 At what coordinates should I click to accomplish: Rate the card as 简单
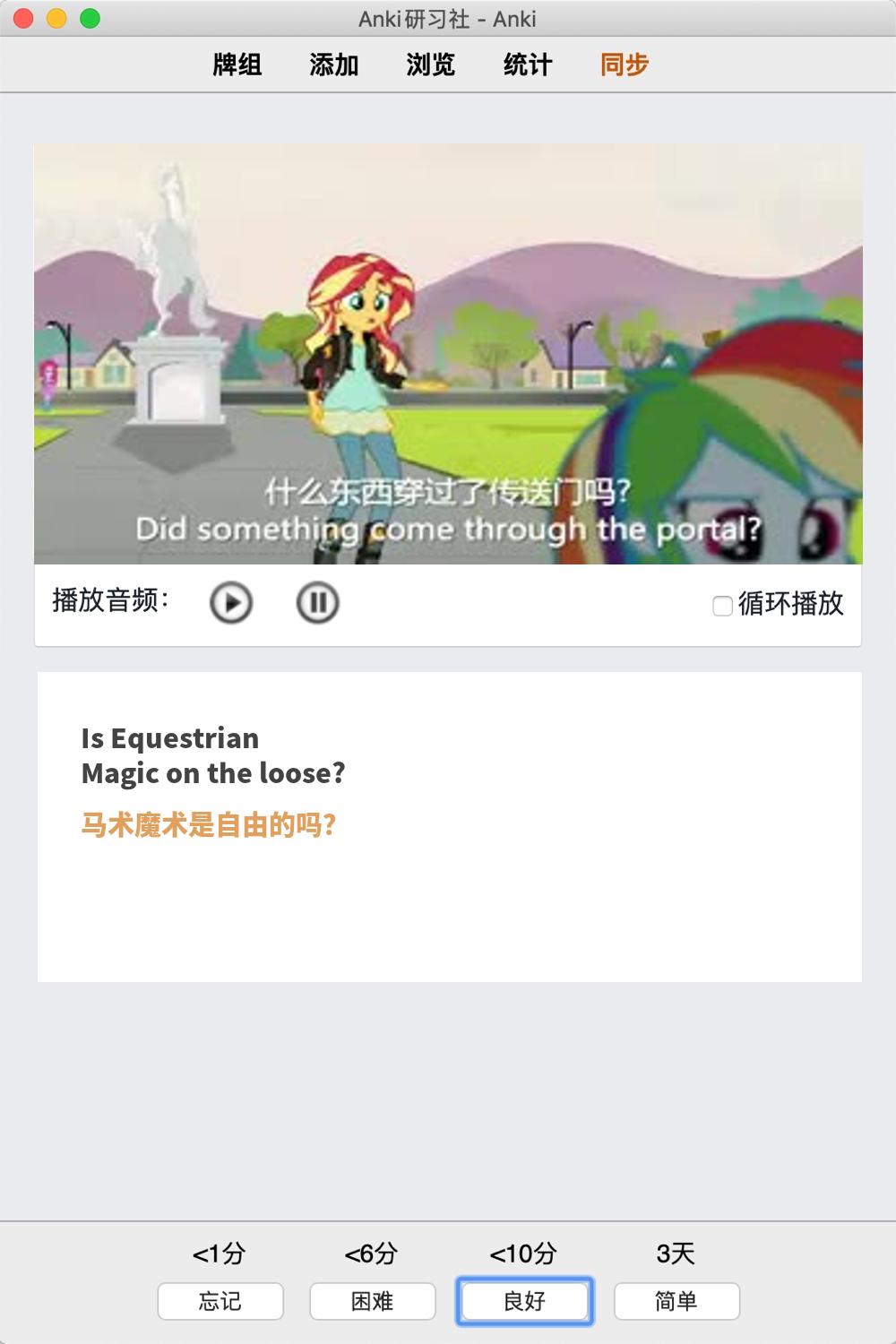point(676,1301)
